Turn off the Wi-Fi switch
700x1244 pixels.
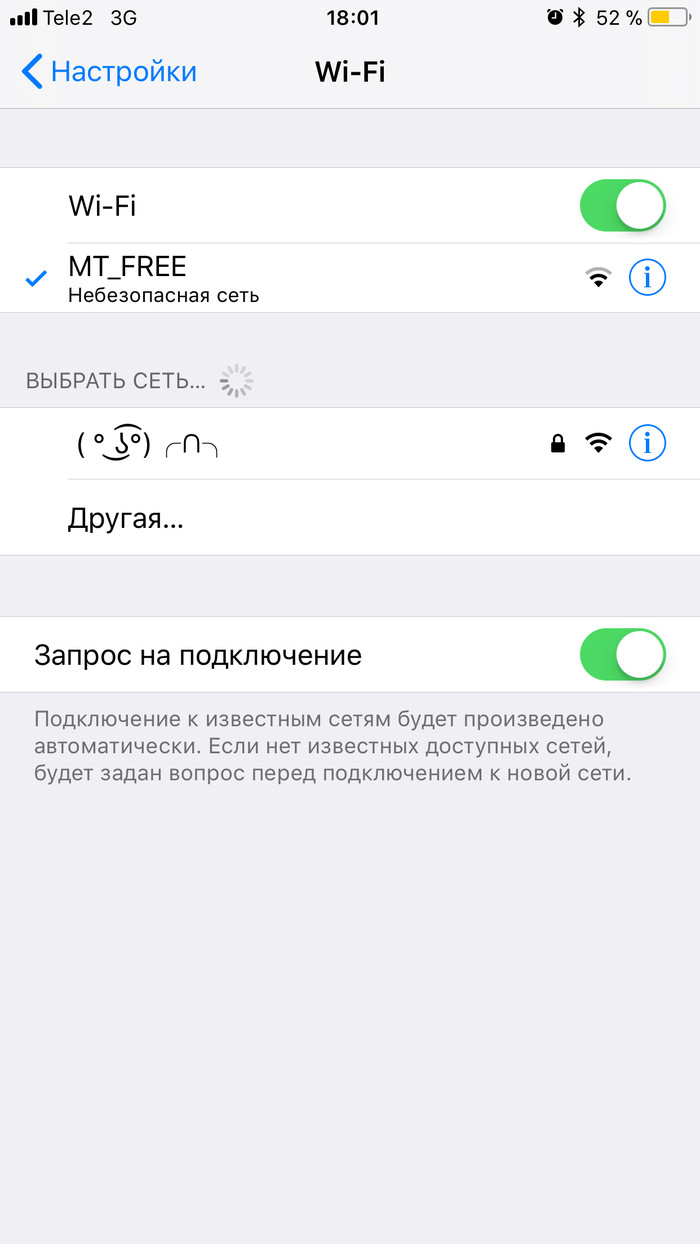tap(622, 206)
